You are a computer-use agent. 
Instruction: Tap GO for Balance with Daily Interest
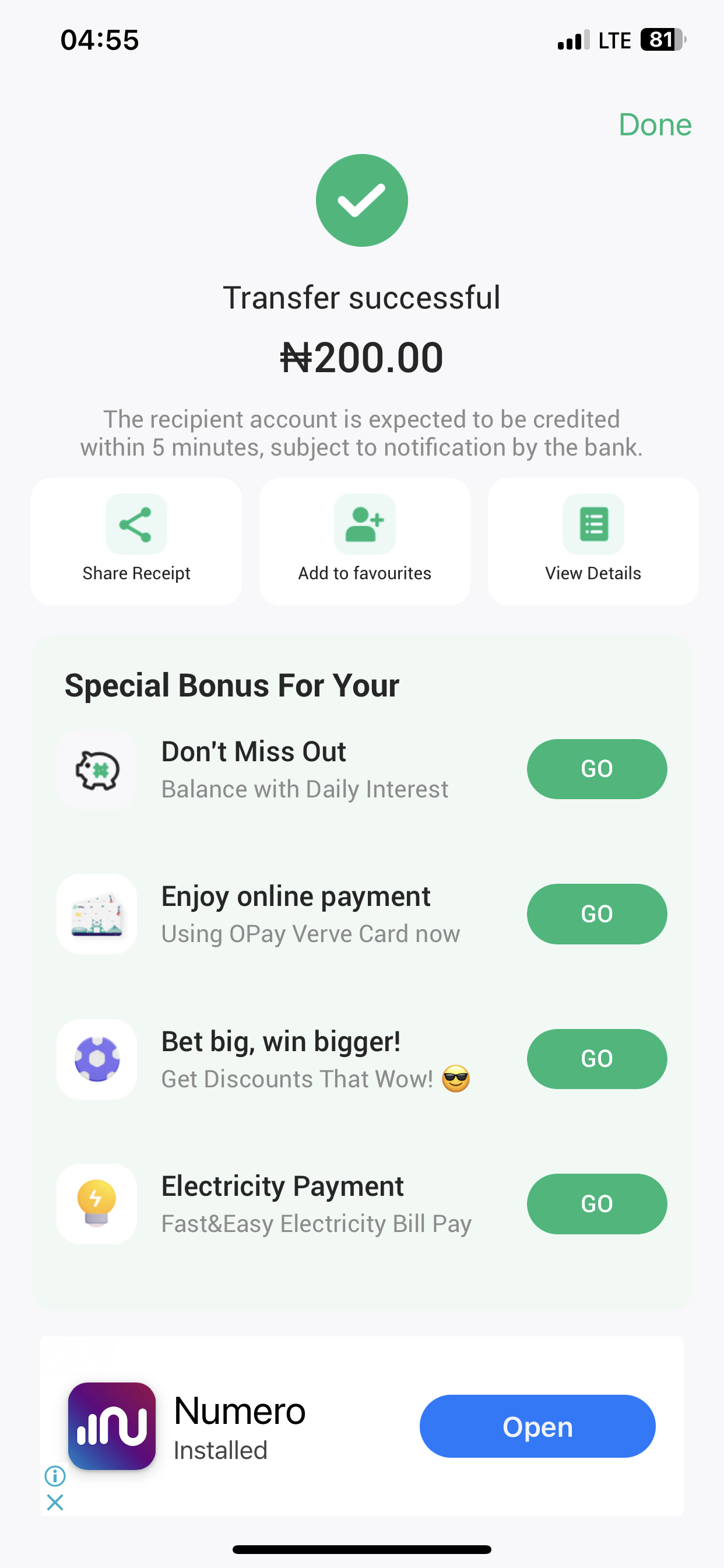pyautogui.click(x=596, y=769)
